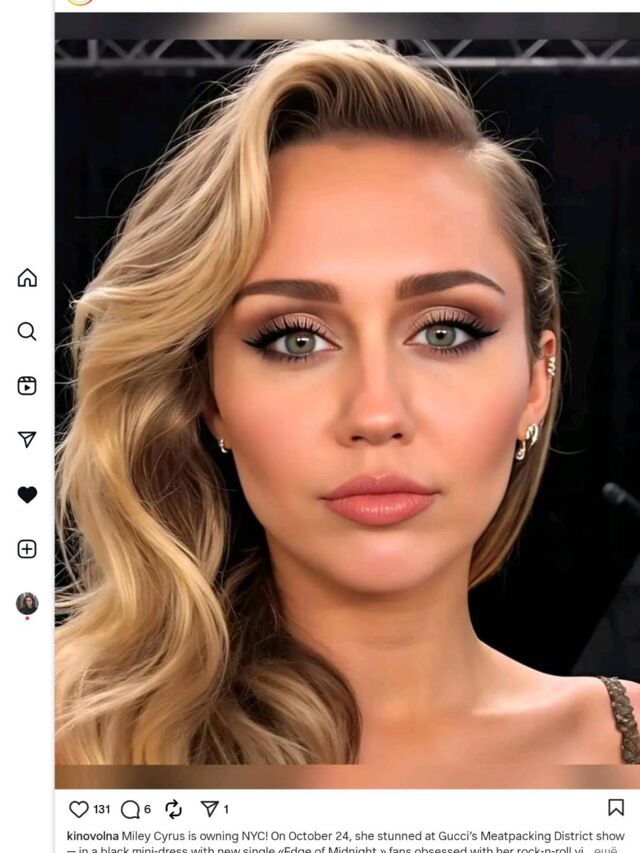
Task: Repost the kinovolna post
Action: (174, 809)
